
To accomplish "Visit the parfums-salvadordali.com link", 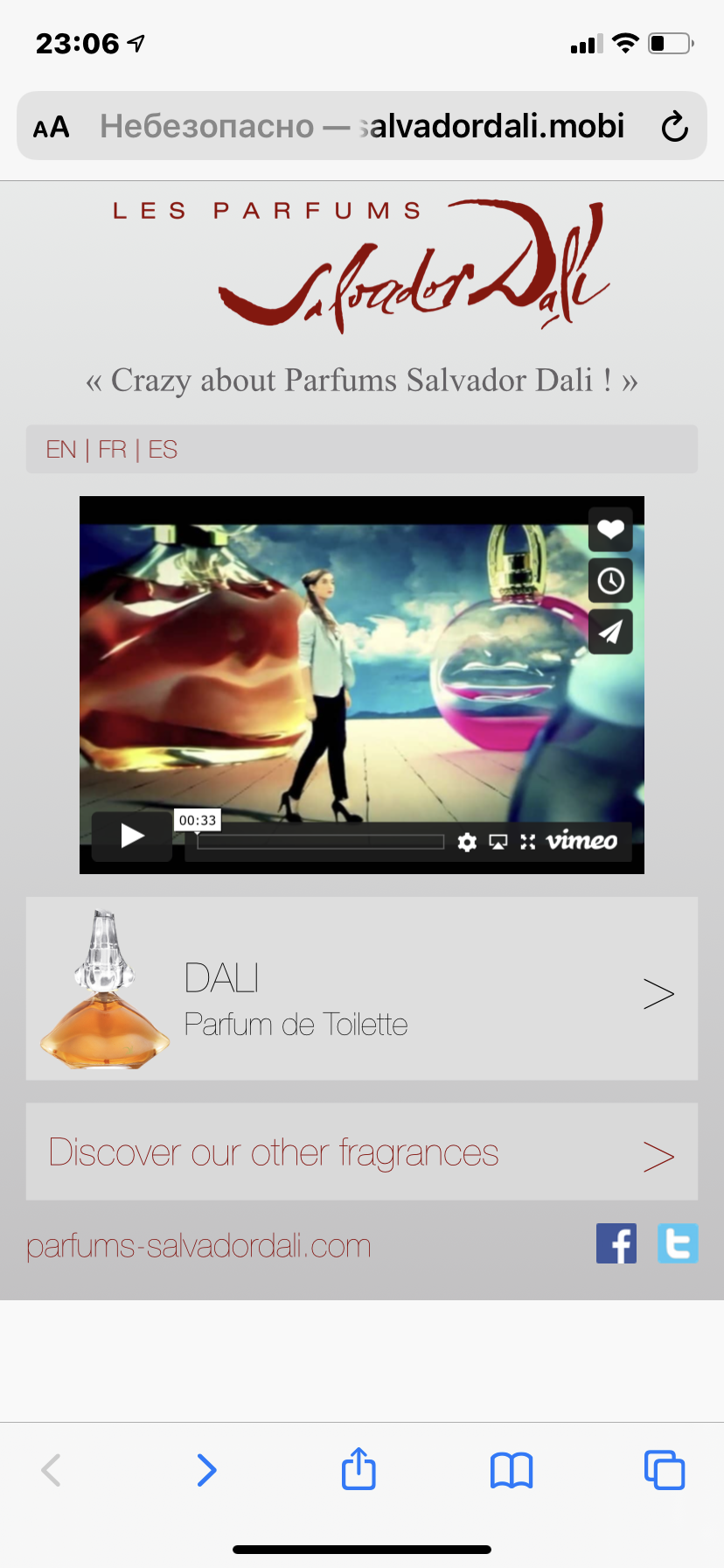I will coord(198,1245).
